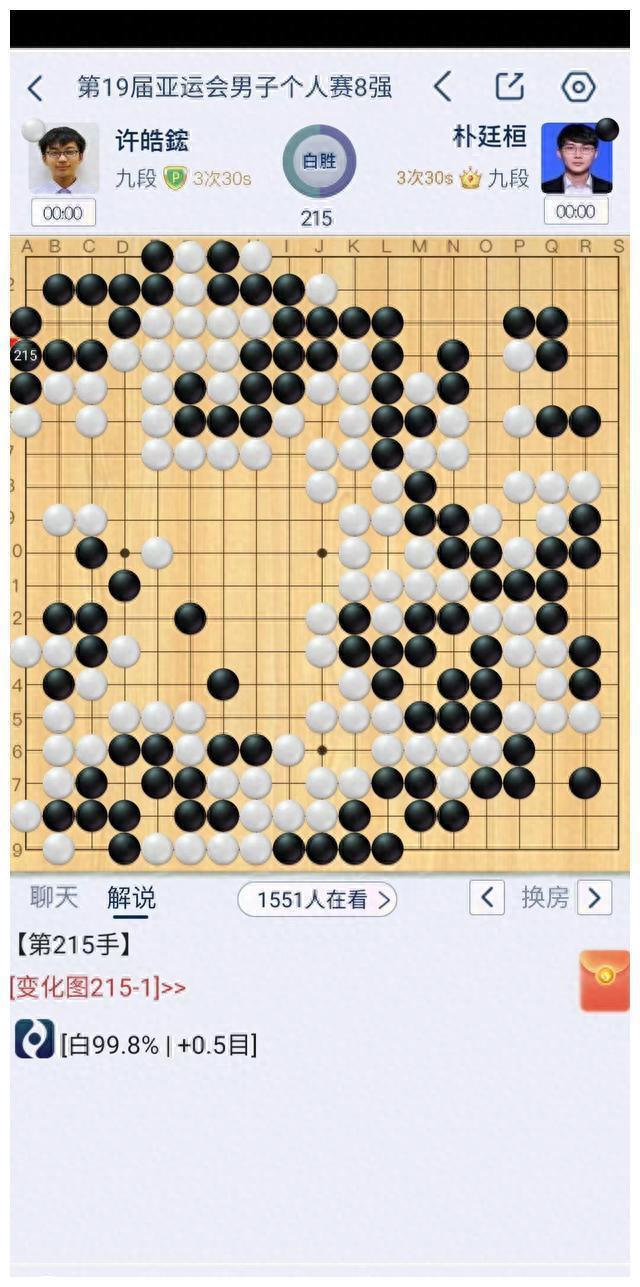Switch to the next room

point(594,898)
